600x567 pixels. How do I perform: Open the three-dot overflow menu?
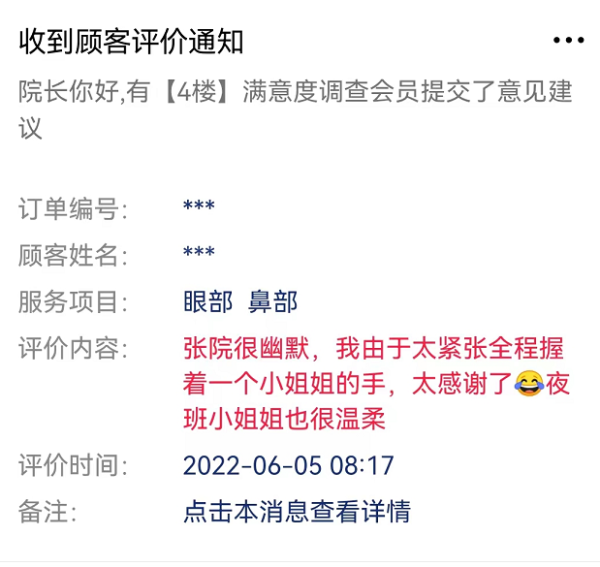click(568, 42)
